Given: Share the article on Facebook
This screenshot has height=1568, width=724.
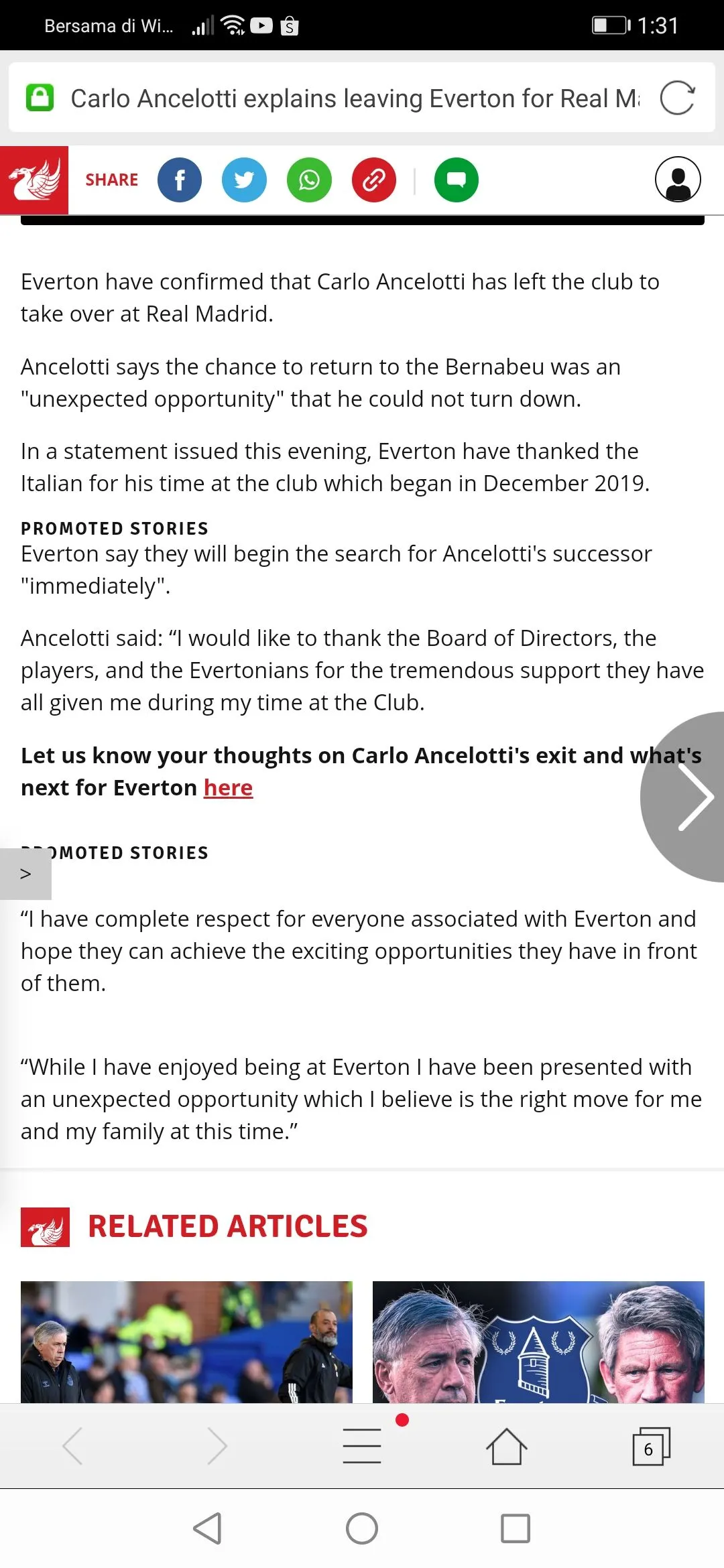Looking at the screenshot, I should click(x=180, y=180).
